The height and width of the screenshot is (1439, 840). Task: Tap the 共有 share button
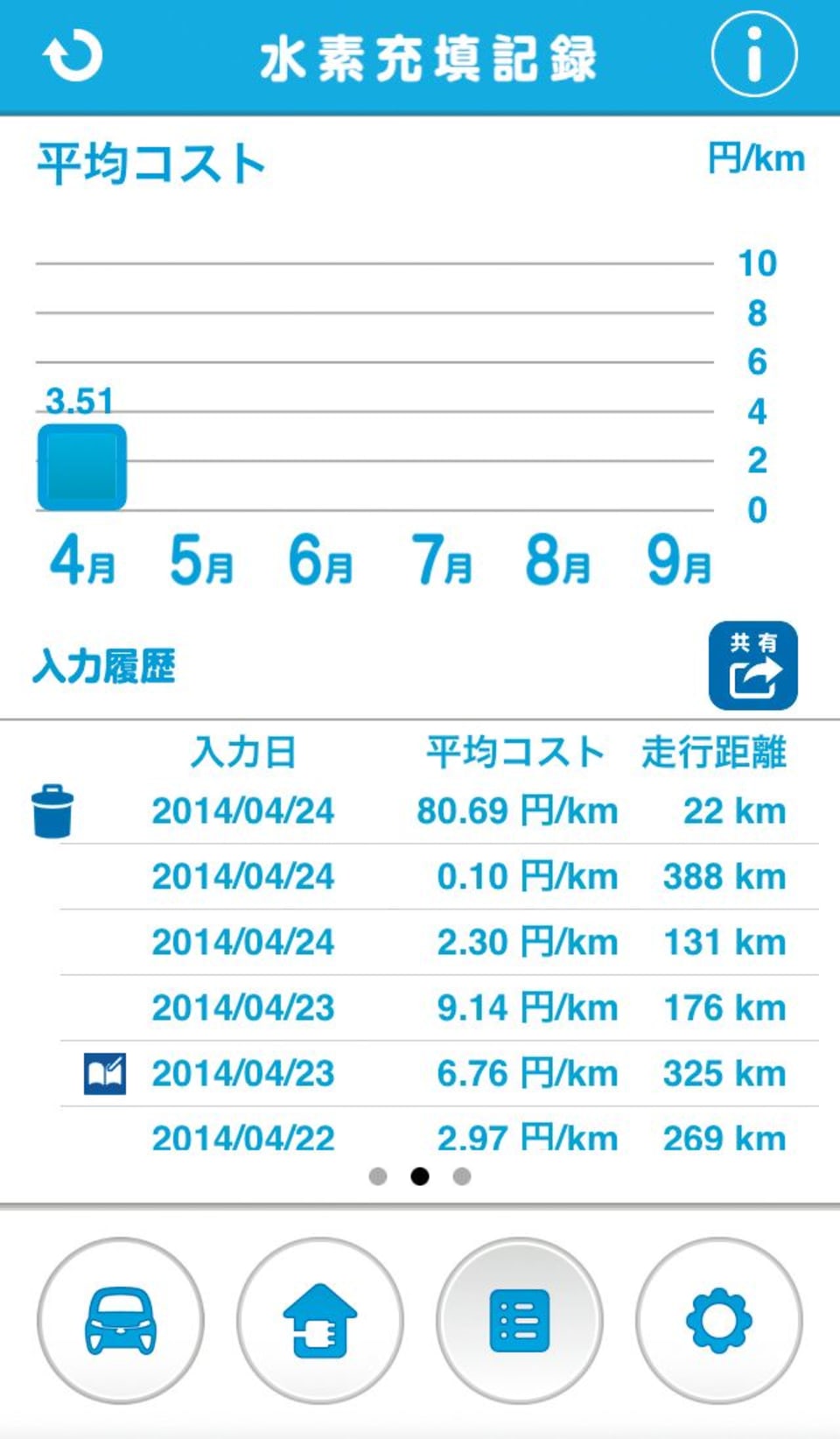(x=752, y=665)
